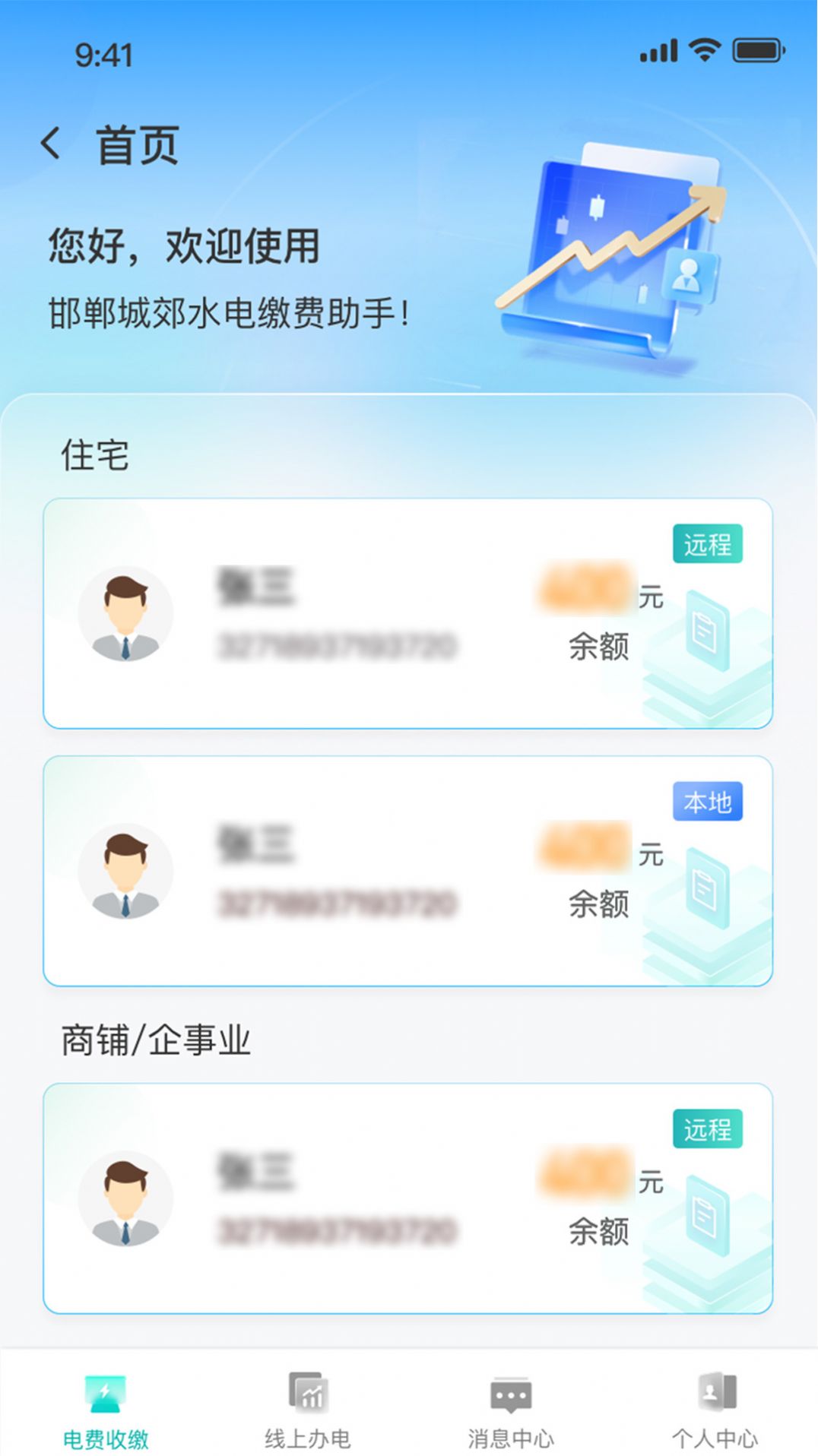This screenshot has width=818, height=1456.
Task: Open the 商铺/企事业 account card
Action: (x=407, y=1198)
